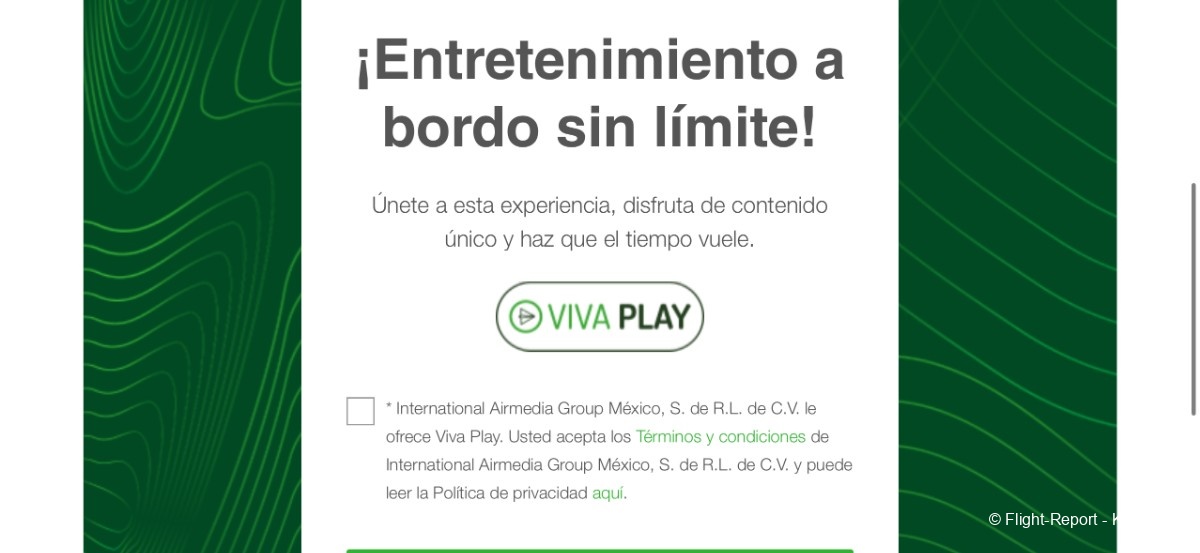Image resolution: width=1200 pixels, height=553 pixels.
Task: Open the privacy policy 'aquí' link
Action: click(x=608, y=493)
